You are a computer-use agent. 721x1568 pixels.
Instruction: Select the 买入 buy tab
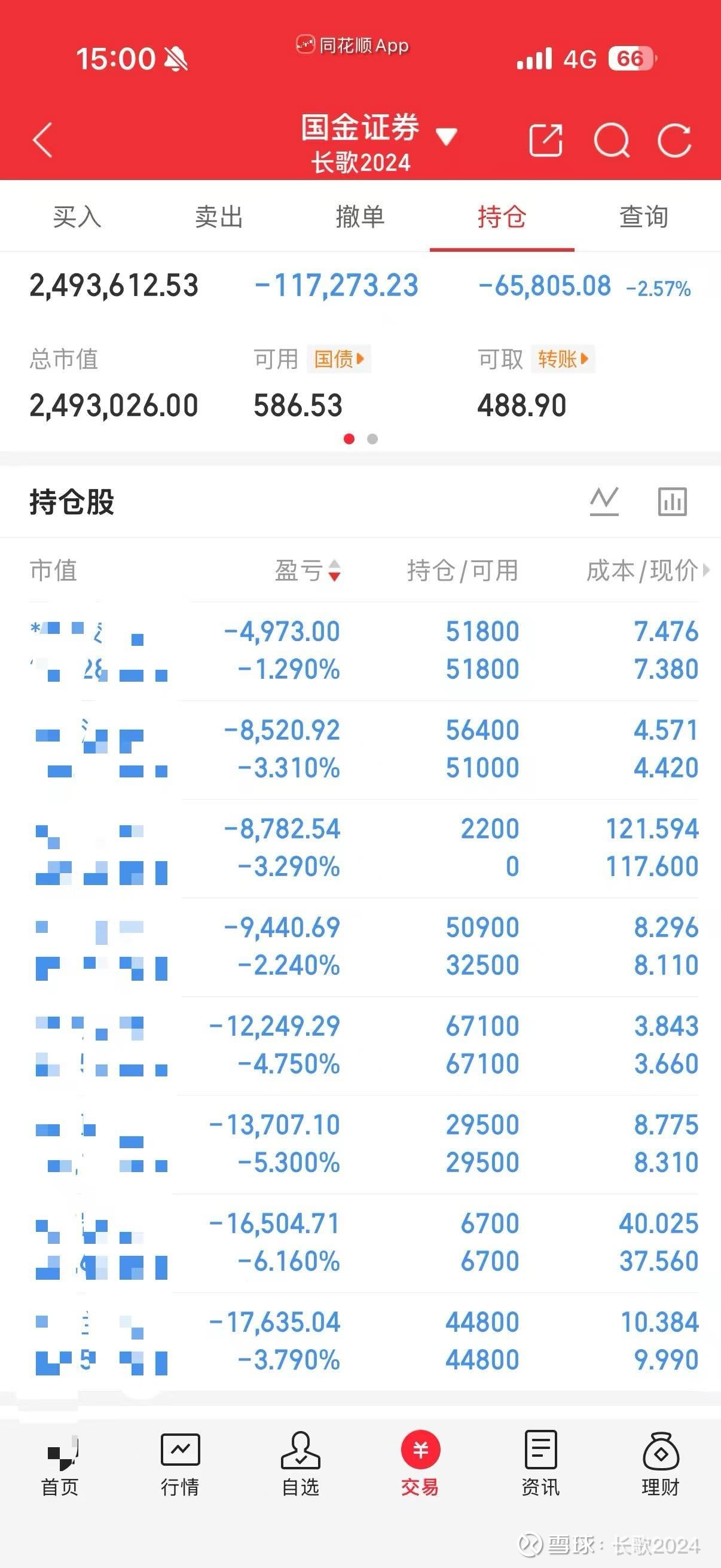(77, 217)
